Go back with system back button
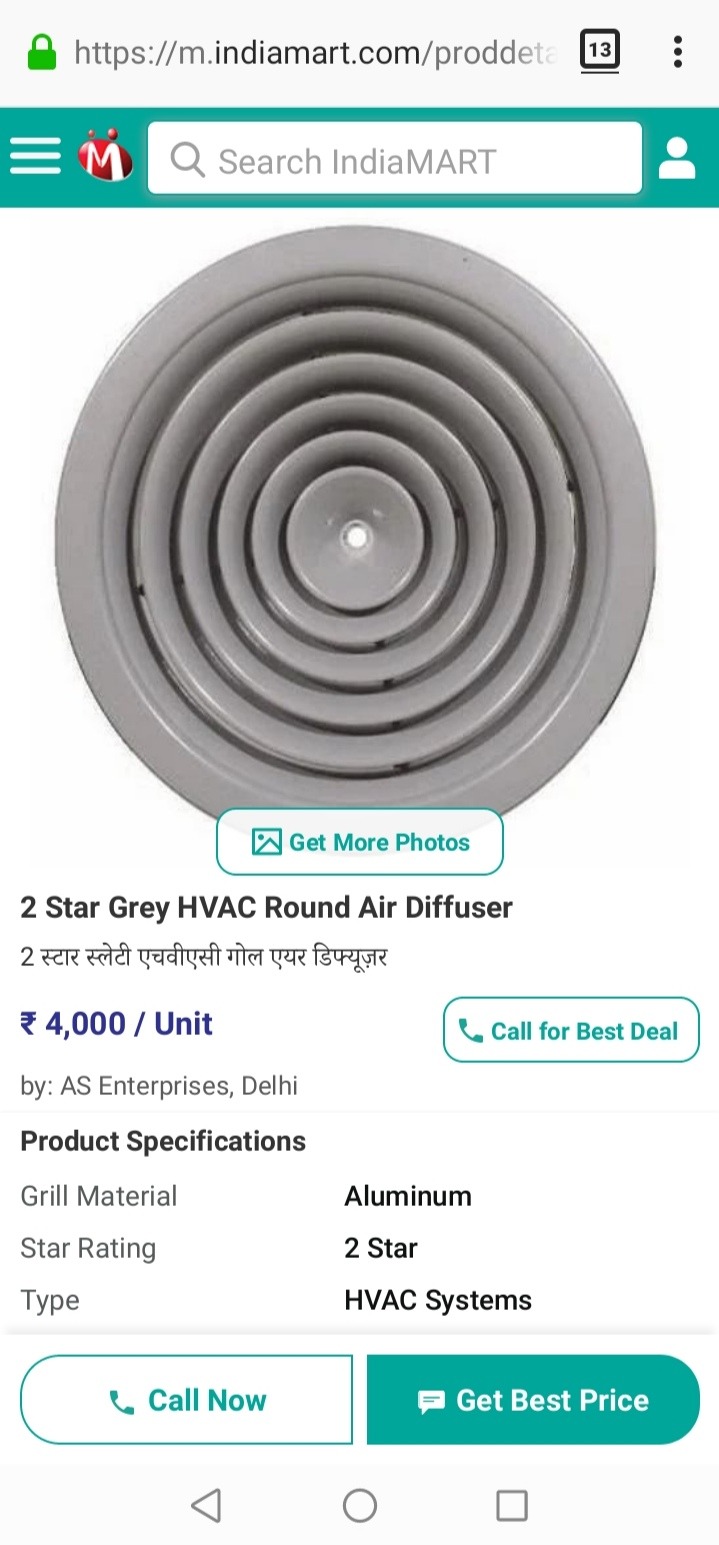Viewport: 719px width, 1545px height. pos(205,1505)
